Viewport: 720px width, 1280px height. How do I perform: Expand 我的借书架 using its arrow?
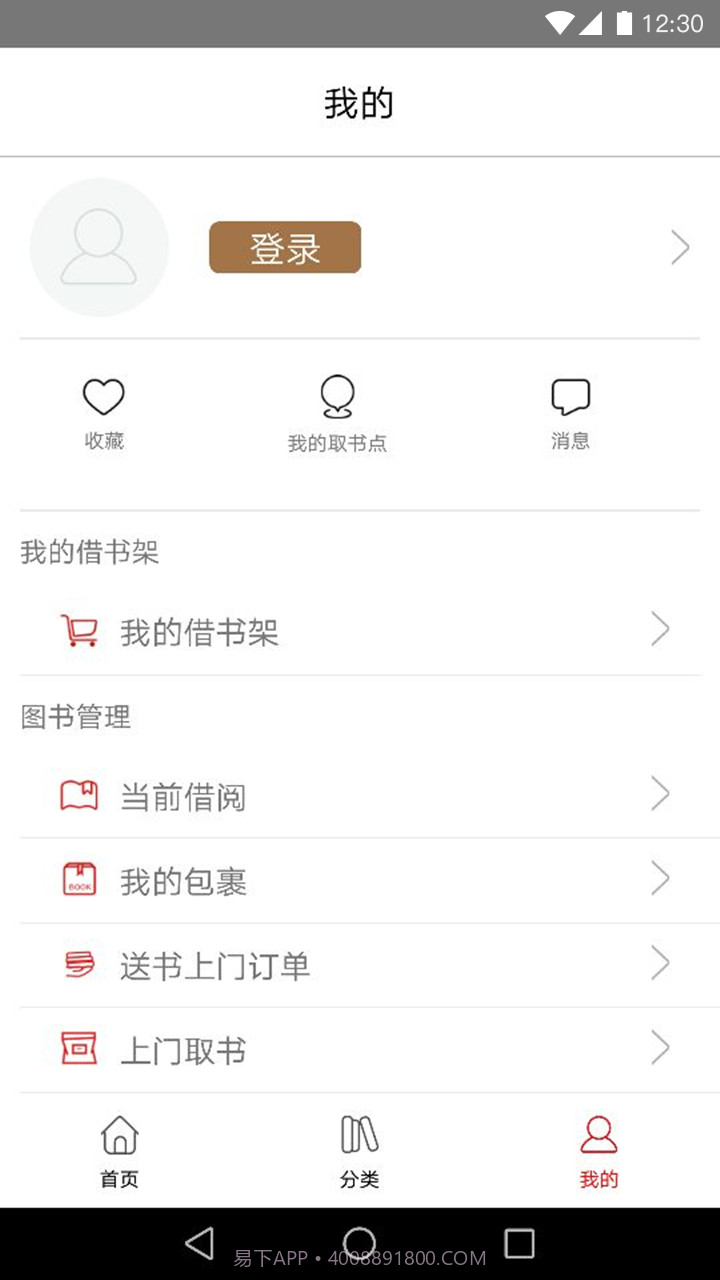pos(660,629)
